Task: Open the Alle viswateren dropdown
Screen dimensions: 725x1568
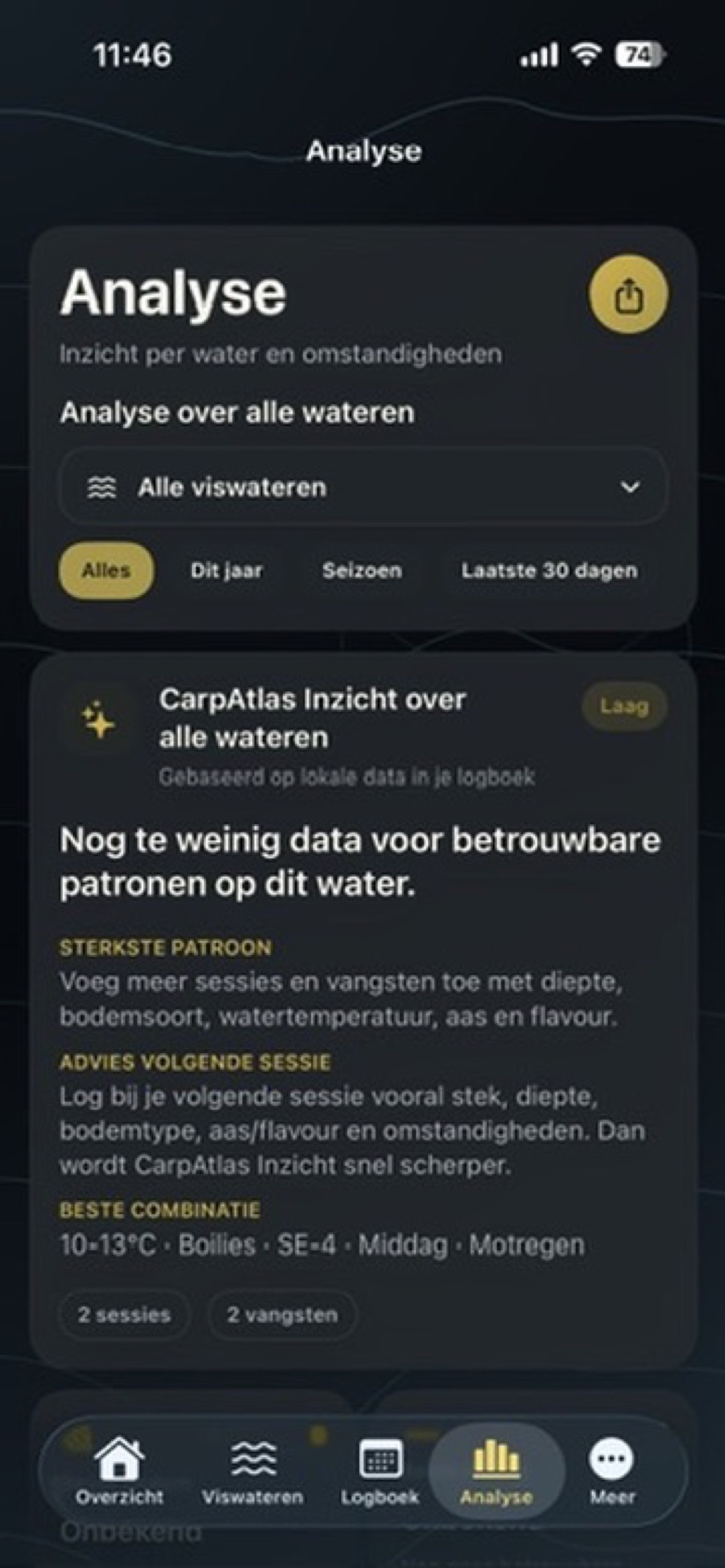Action: (363, 487)
